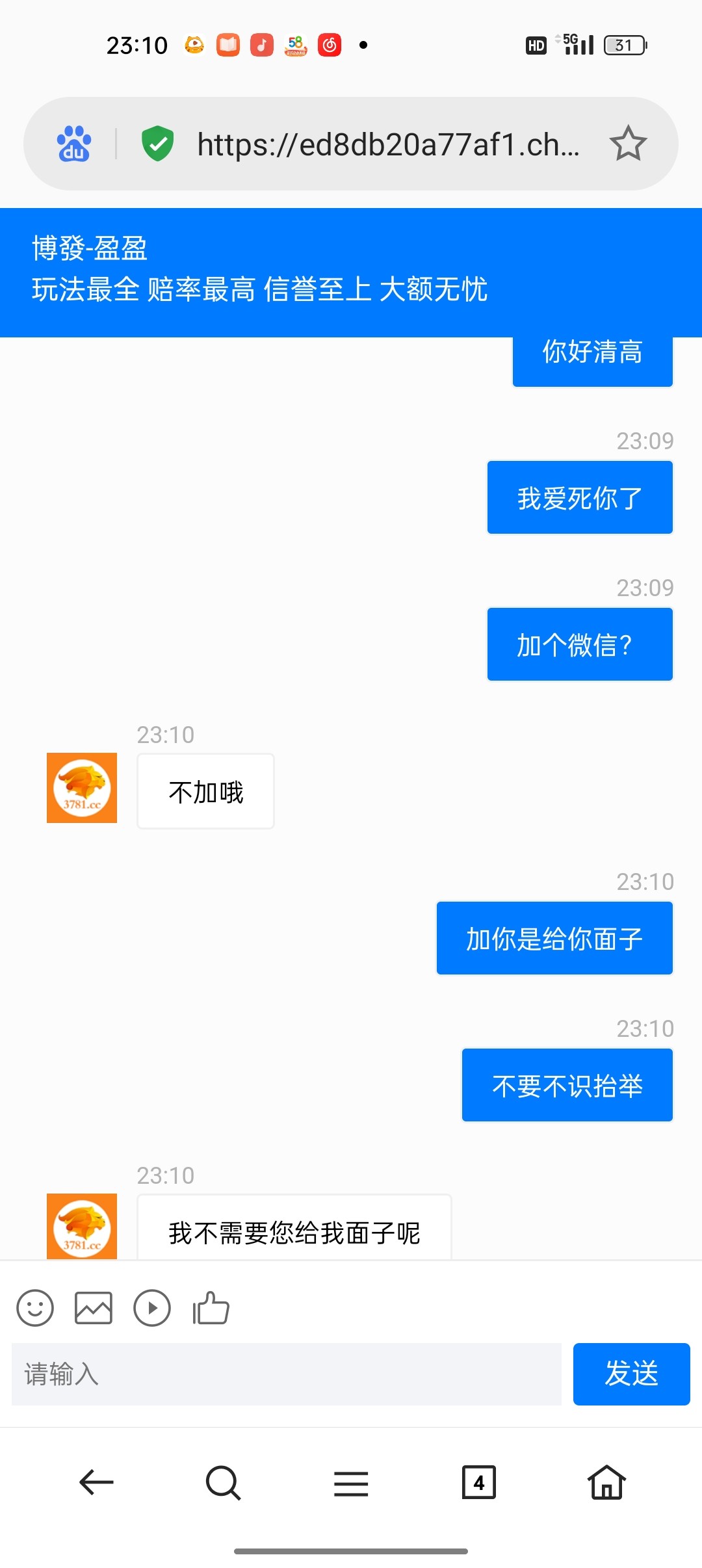Viewport: 702px width, 1568px height.
Task: Focus the 请输入 message field
Action: pyautogui.click(x=286, y=1374)
